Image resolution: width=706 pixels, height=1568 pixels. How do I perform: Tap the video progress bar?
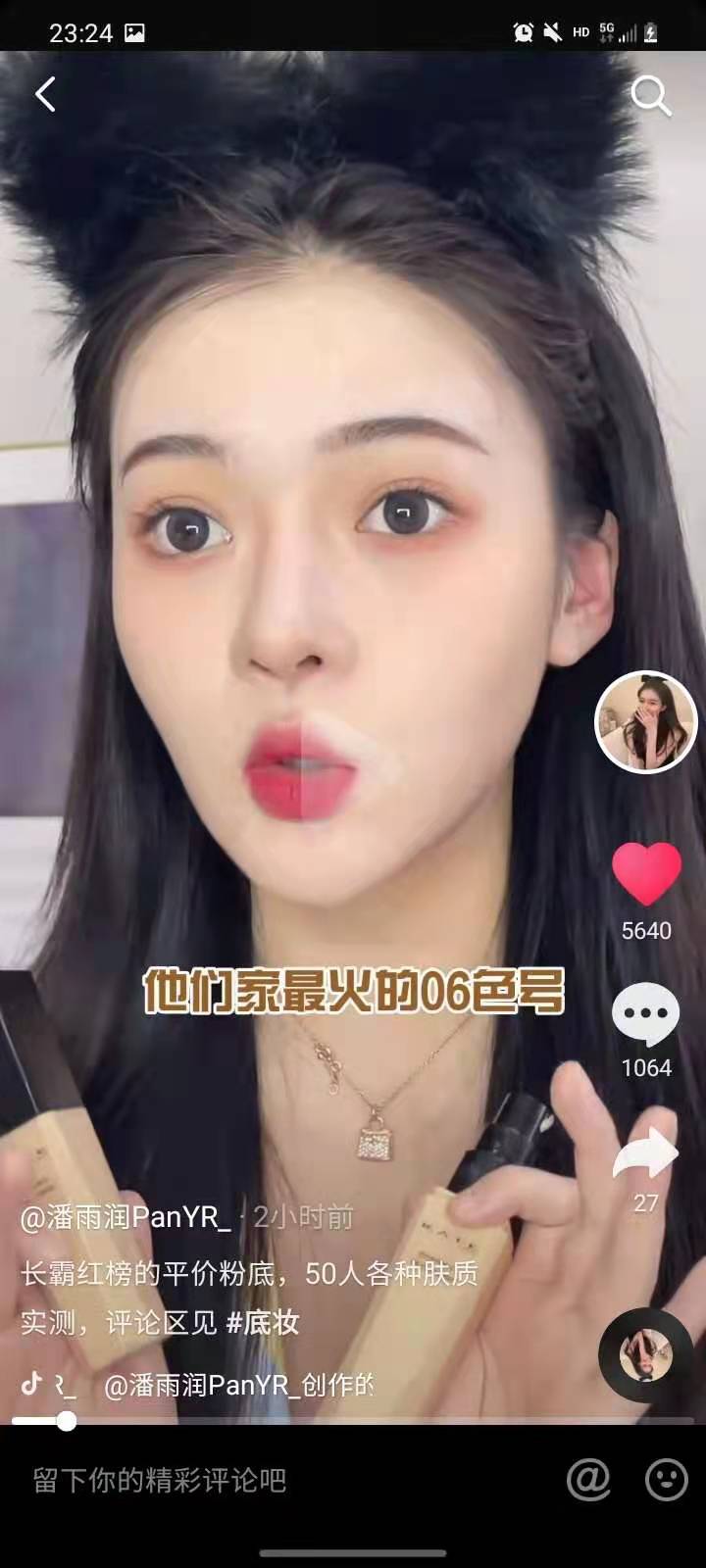[353, 1420]
